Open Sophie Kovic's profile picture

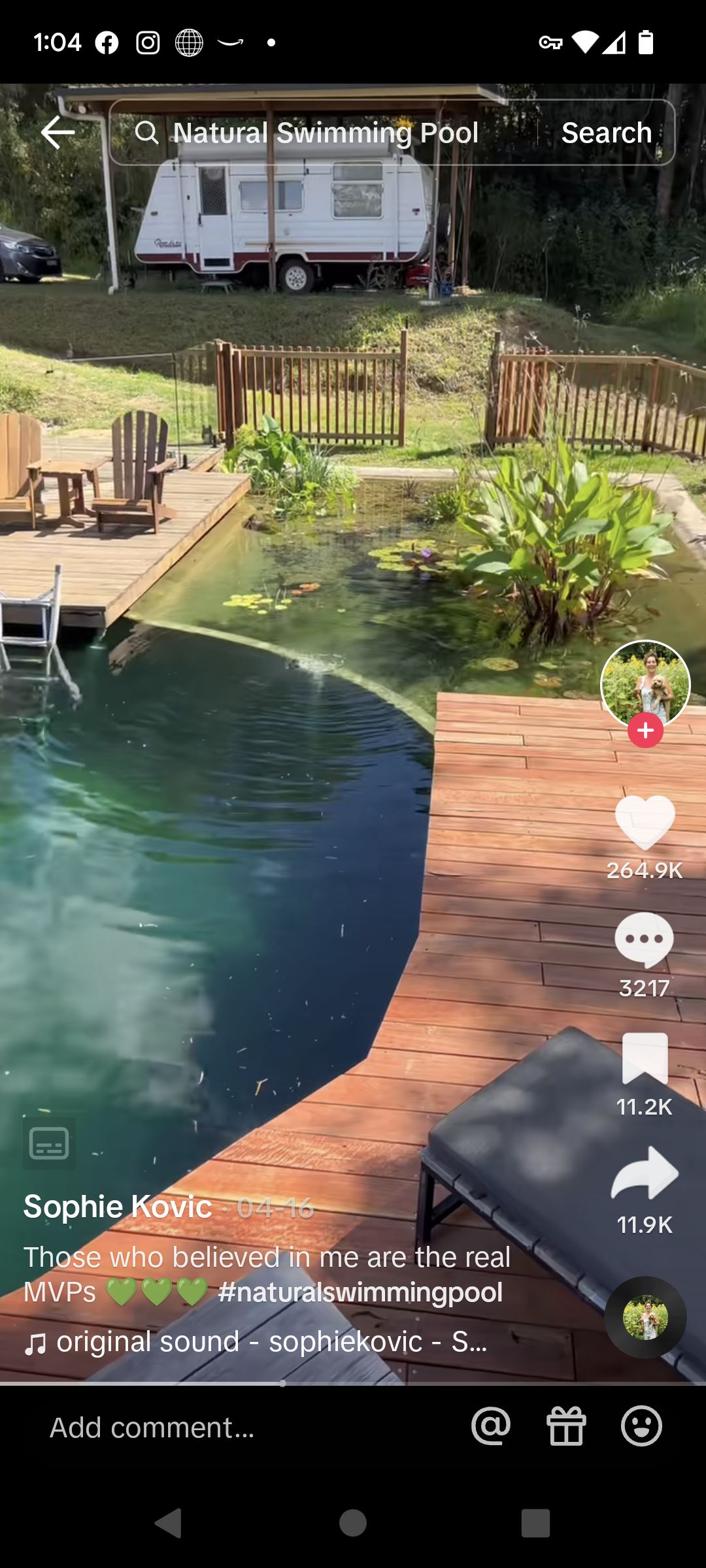coord(645,684)
